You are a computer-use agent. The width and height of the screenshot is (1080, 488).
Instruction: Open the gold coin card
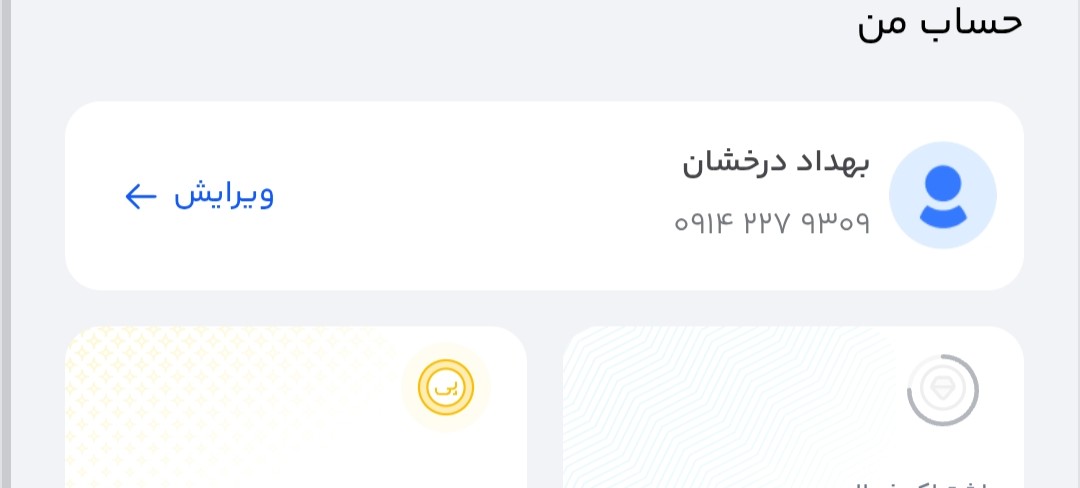(296, 410)
